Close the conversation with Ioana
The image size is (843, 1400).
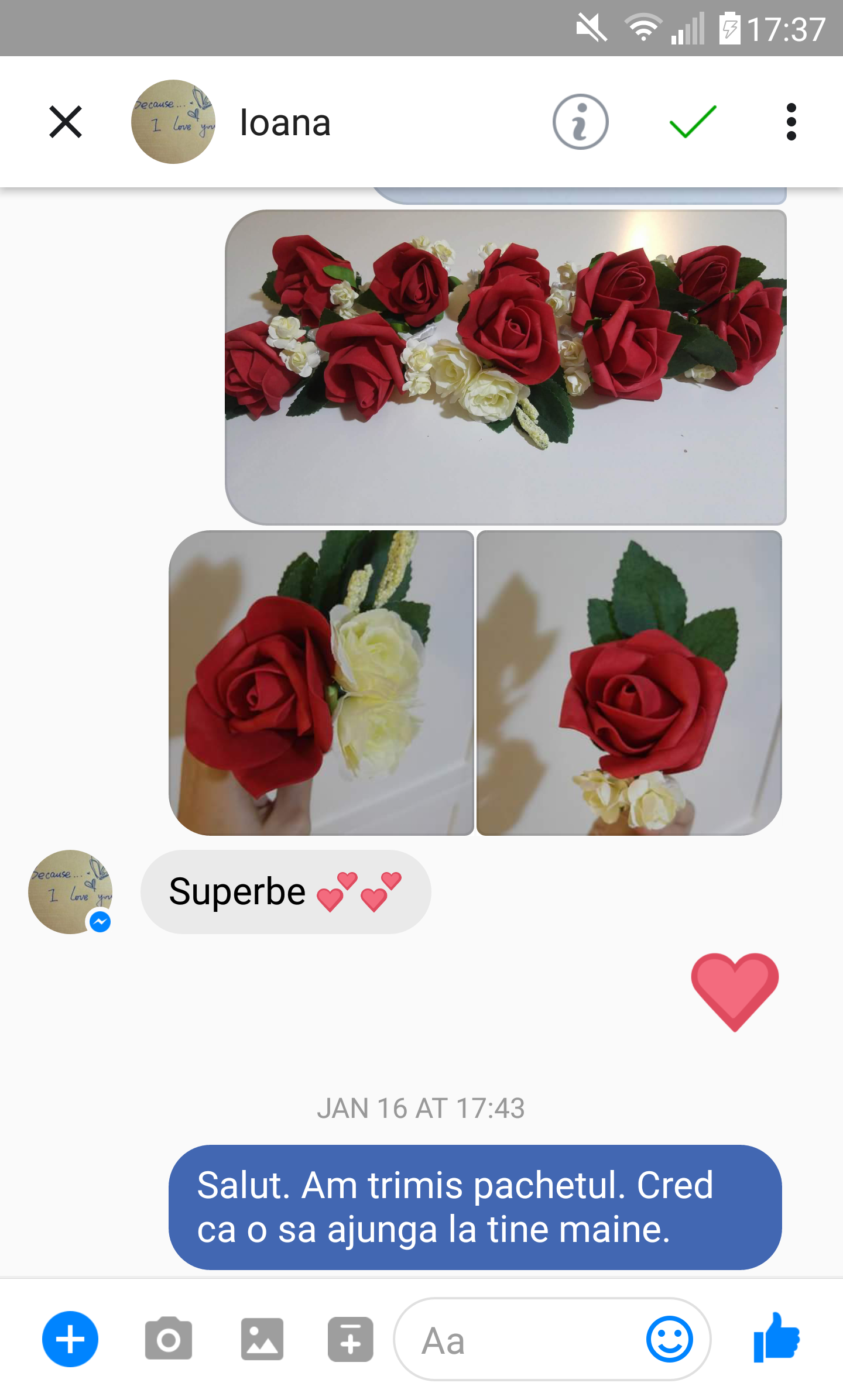66,122
